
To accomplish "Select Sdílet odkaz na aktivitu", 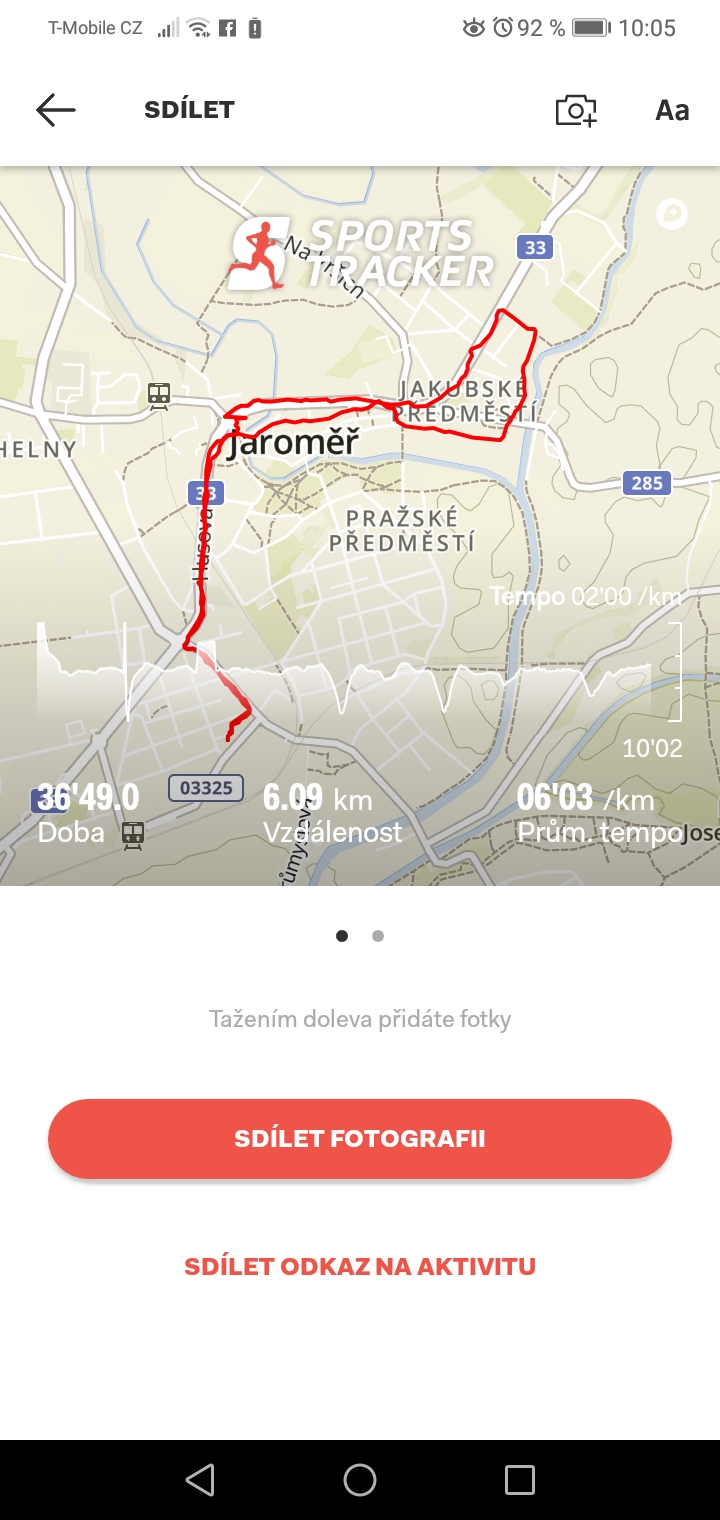I will (360, 1266).
